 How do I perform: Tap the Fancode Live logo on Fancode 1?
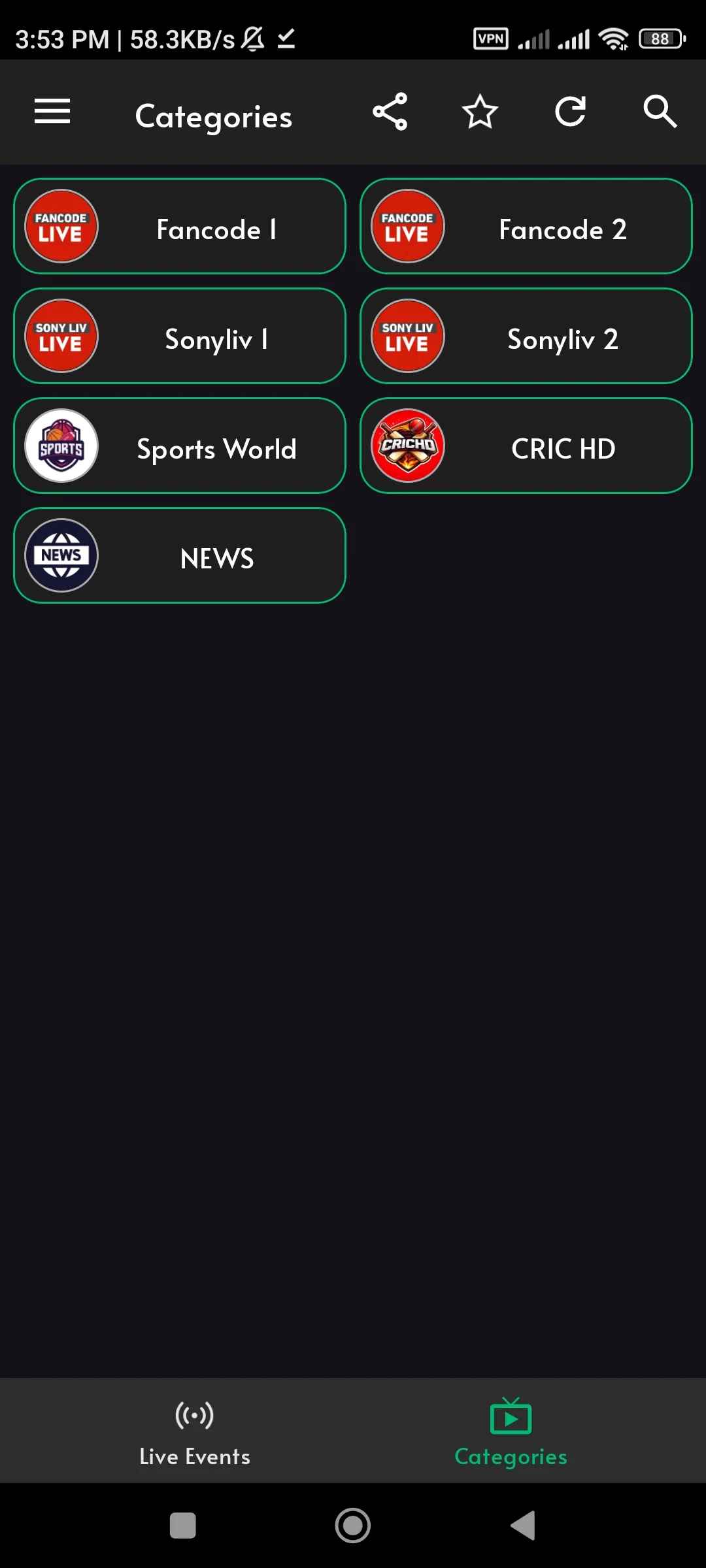(x=61, y=225)
